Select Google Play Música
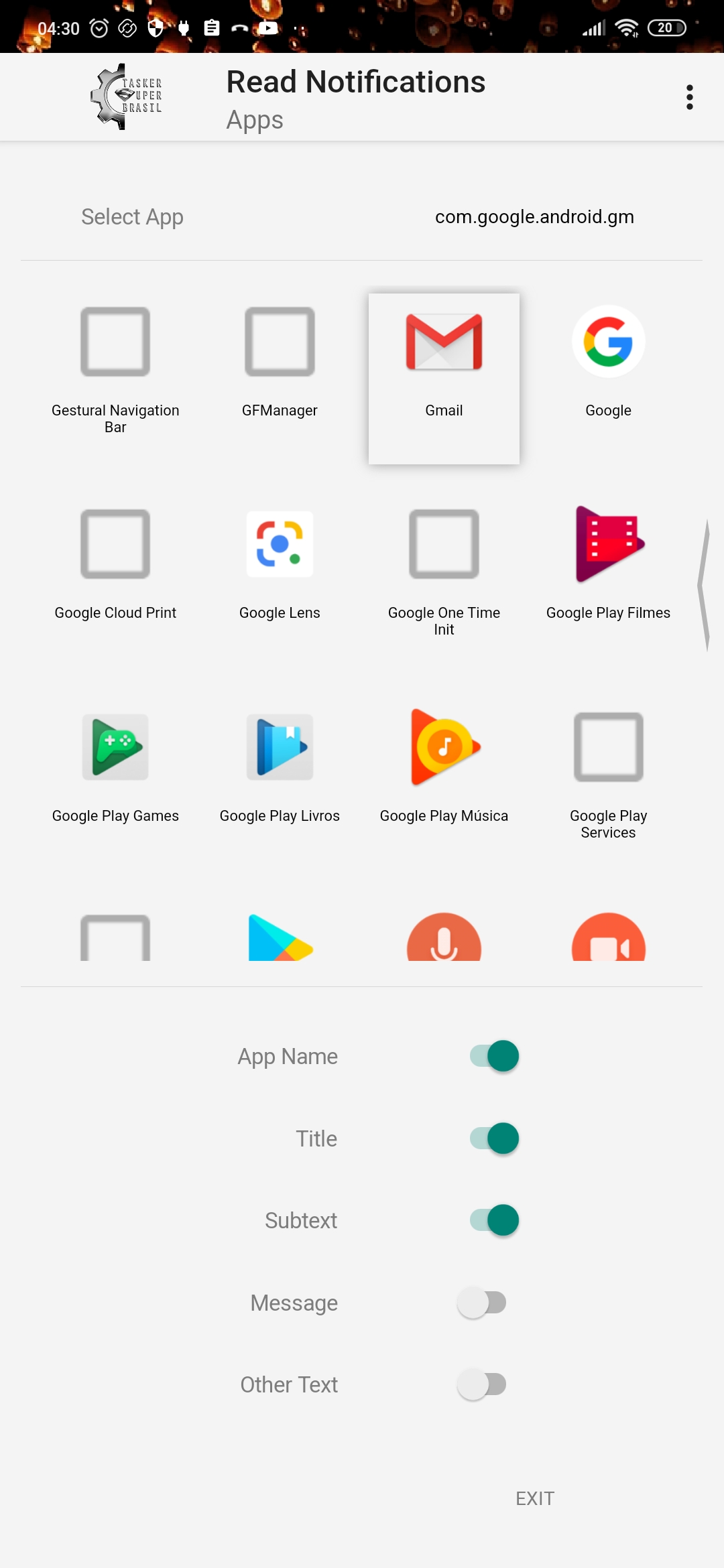The height and width of the screenshot is (1568, 724). pyautogui.click(x=444, y=767)
